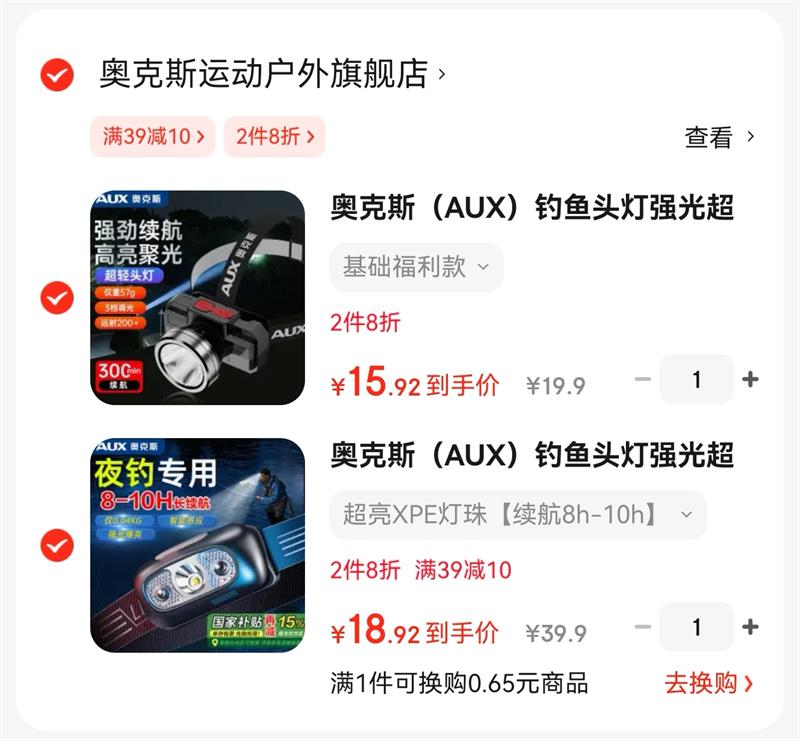
Task: Uncheck the 超亮XPE灯珠 headlamp item
Action: 57,545
